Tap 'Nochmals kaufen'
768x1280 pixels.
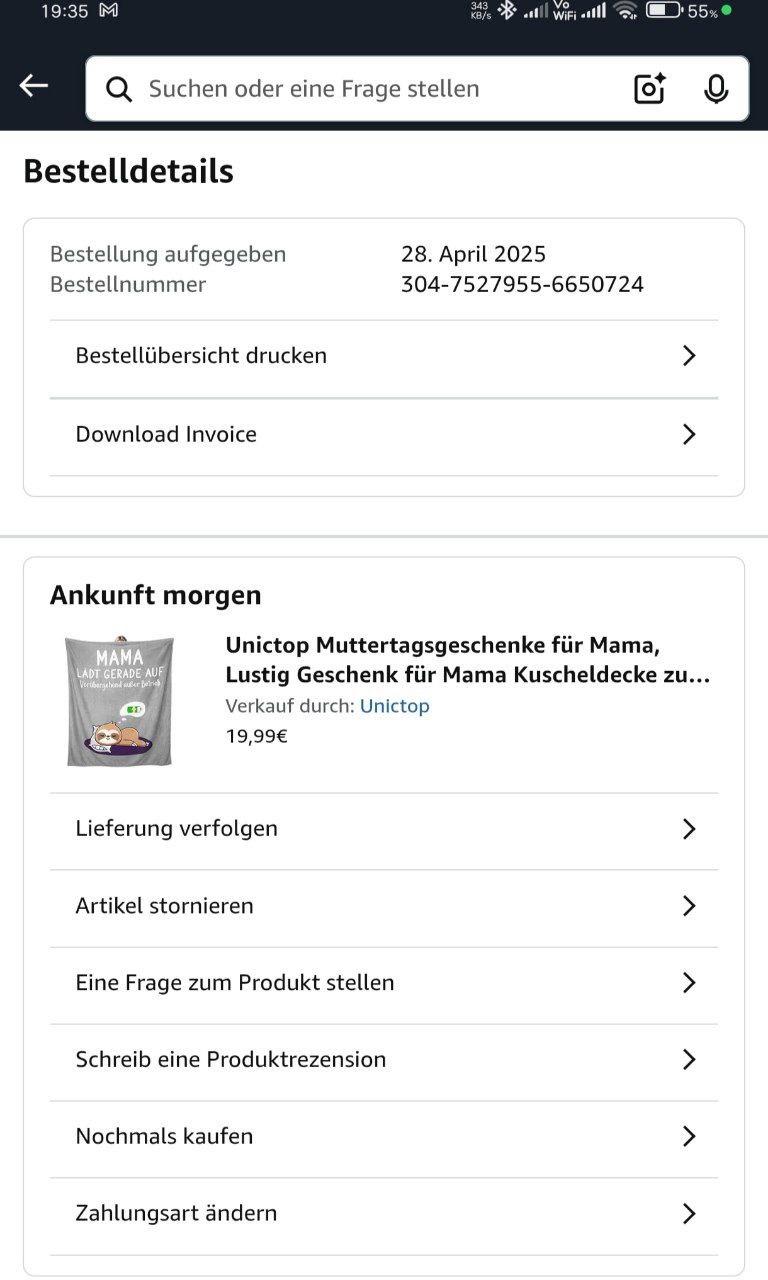(x=384, y=1136)
